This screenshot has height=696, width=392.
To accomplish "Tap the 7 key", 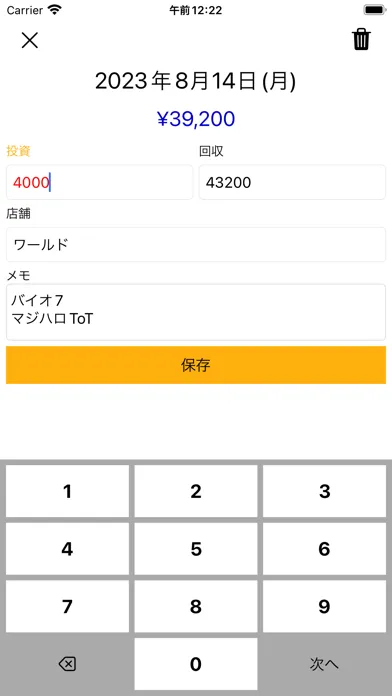I will click(x=67, y=606).
